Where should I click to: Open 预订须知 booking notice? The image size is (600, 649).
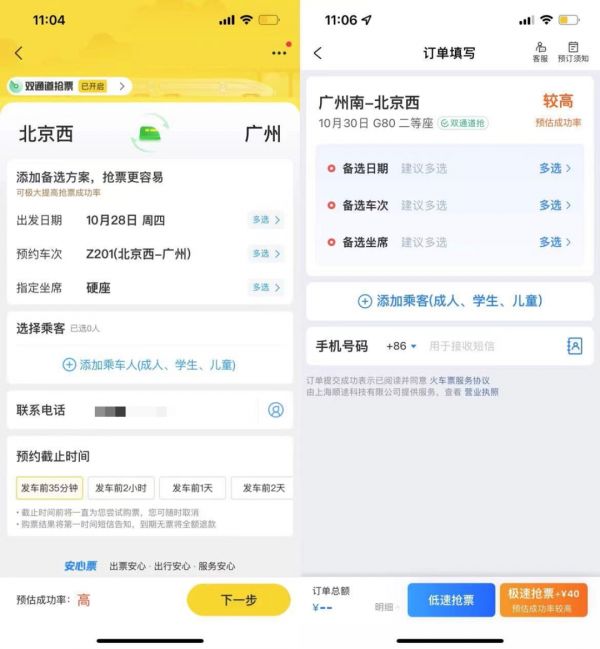(573, 52)
